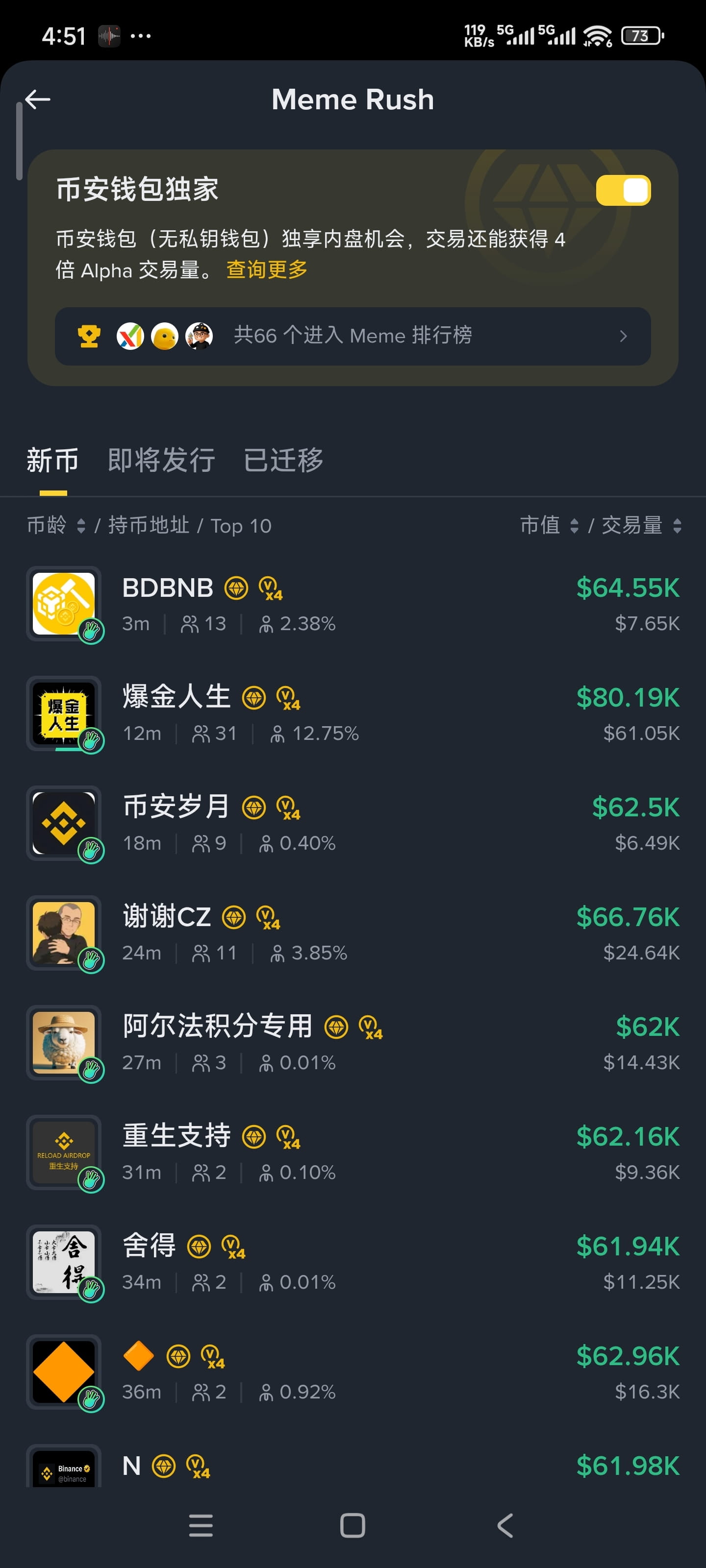Open the Meme 排行榜 leaderboard row
706x1568 pixels.
click(353, 336)
